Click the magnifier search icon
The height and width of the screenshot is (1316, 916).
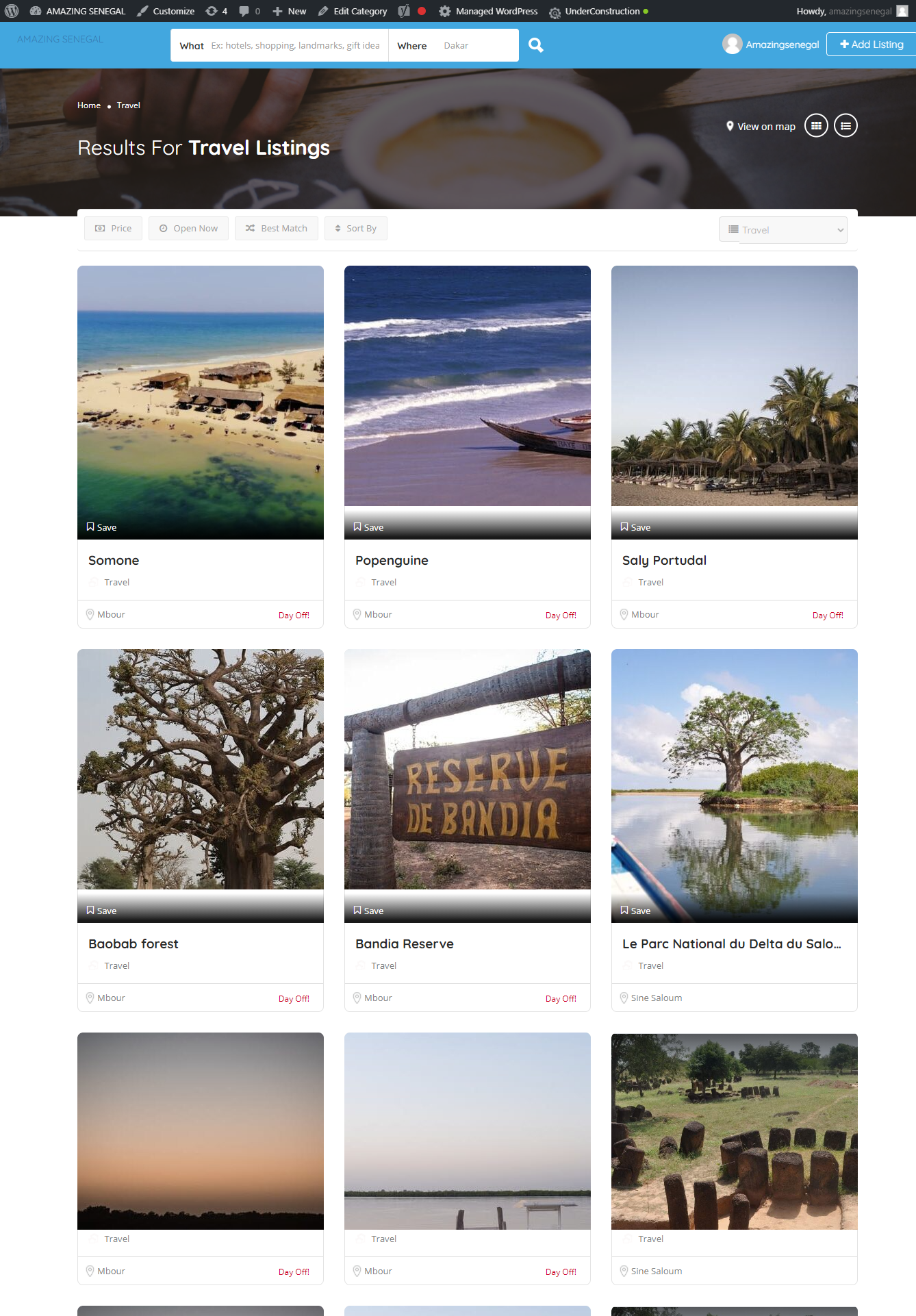pyautogui.click(x=535, y=45)
